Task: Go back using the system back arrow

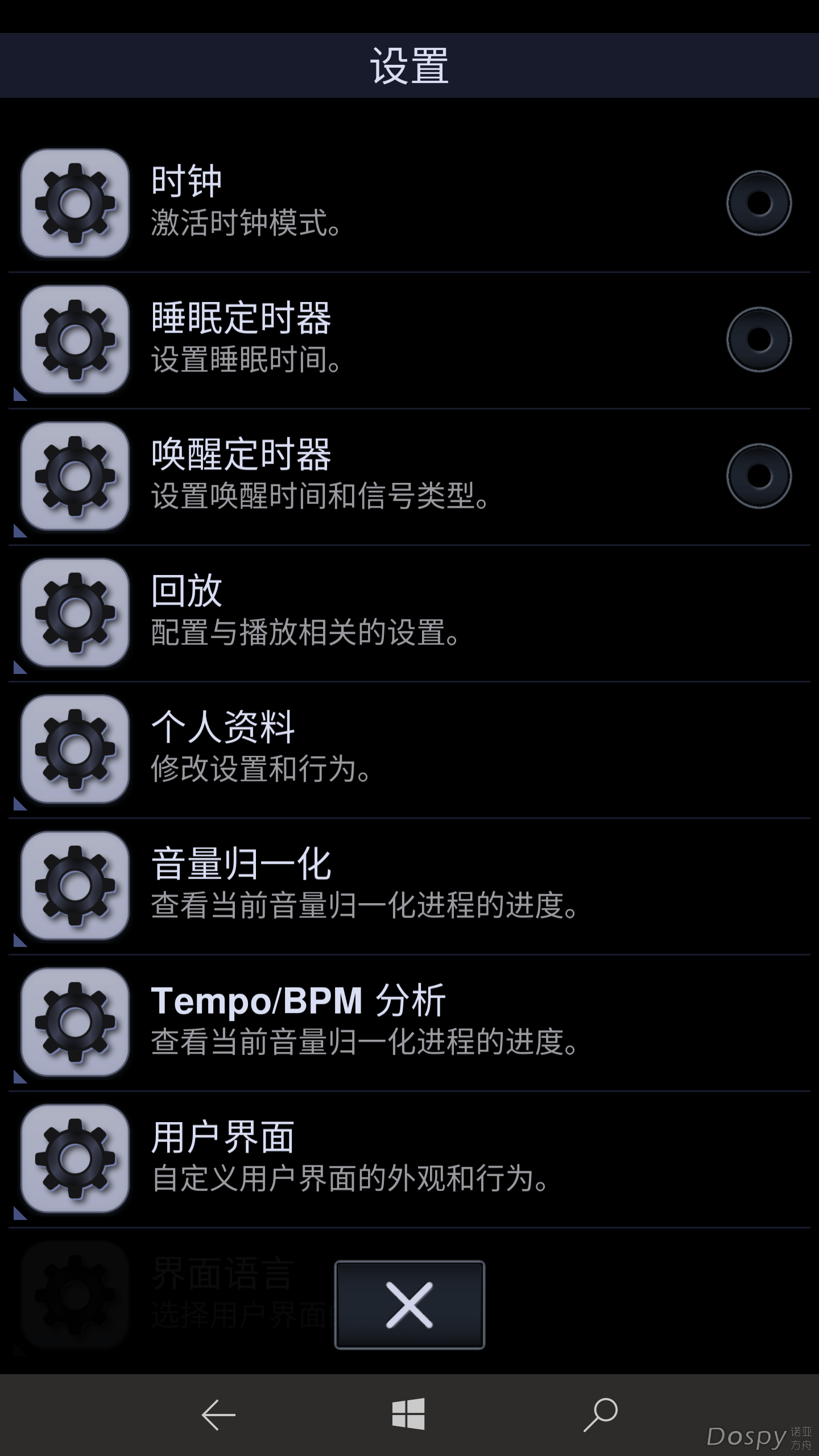Action: click(218, 1414)
